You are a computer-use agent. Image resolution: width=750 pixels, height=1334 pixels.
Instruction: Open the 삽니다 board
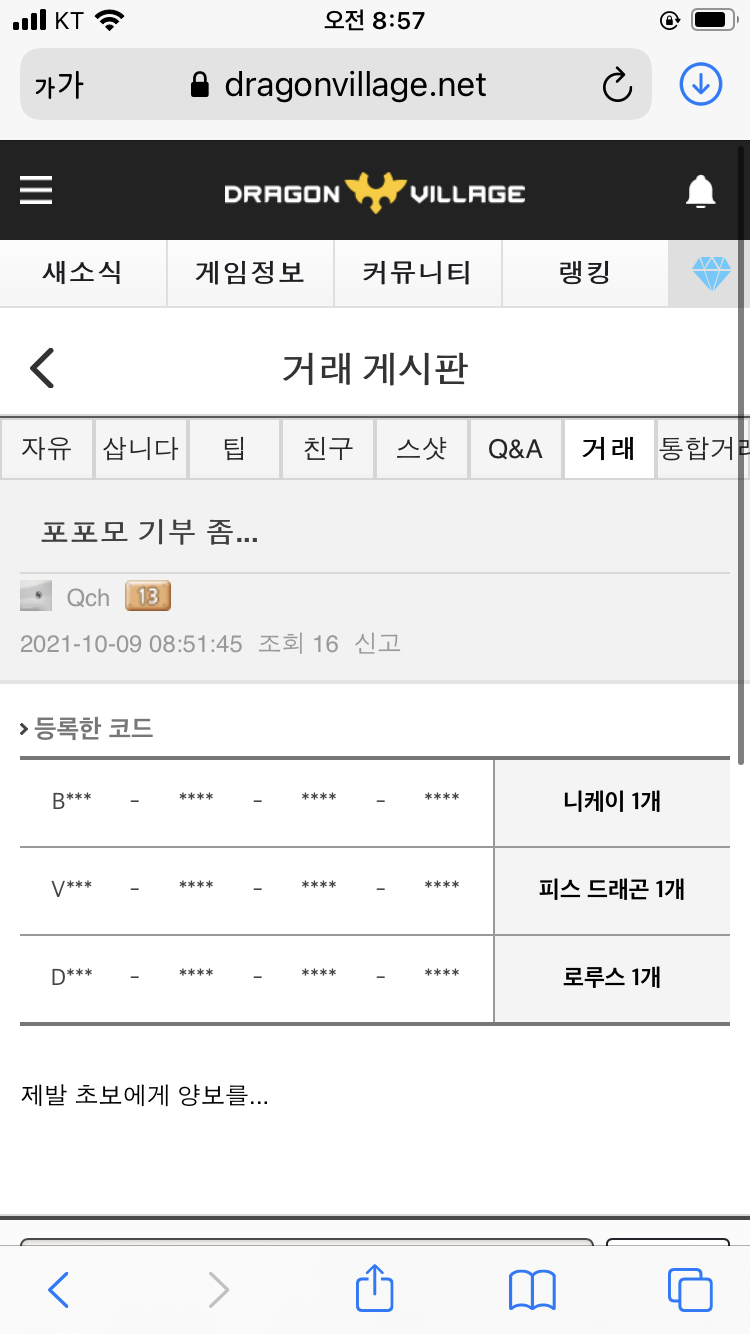(x=141, y=448)
